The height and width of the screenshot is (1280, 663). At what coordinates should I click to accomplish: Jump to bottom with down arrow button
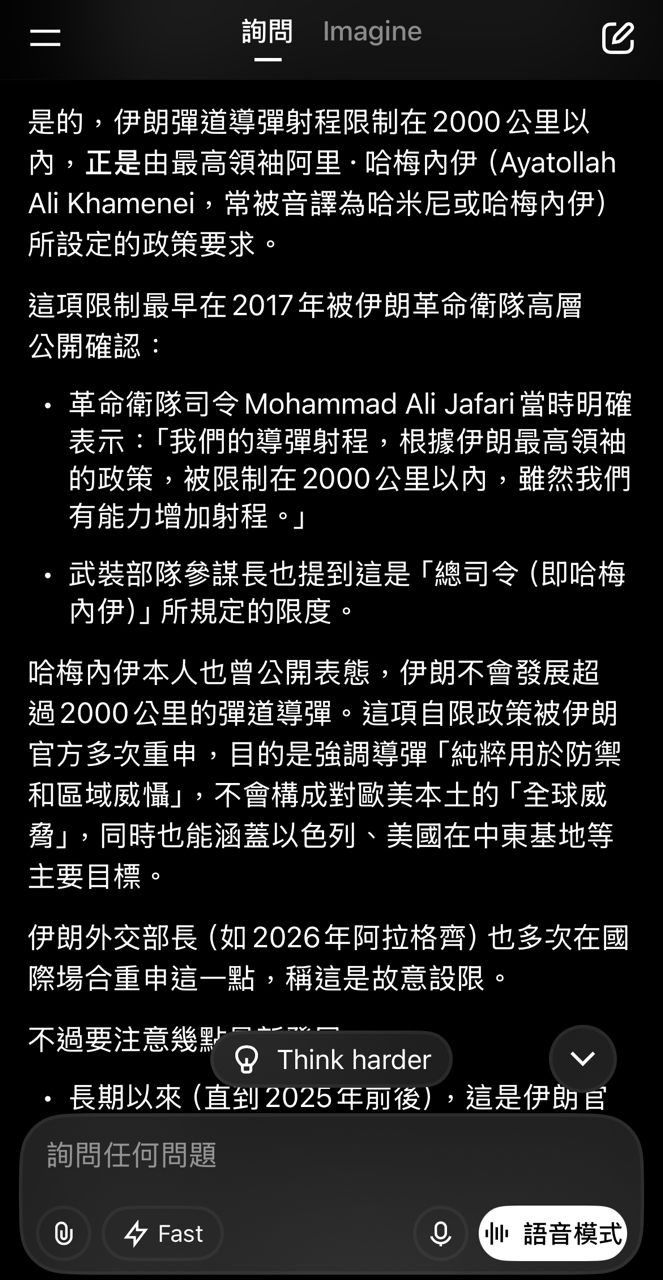582,1059
